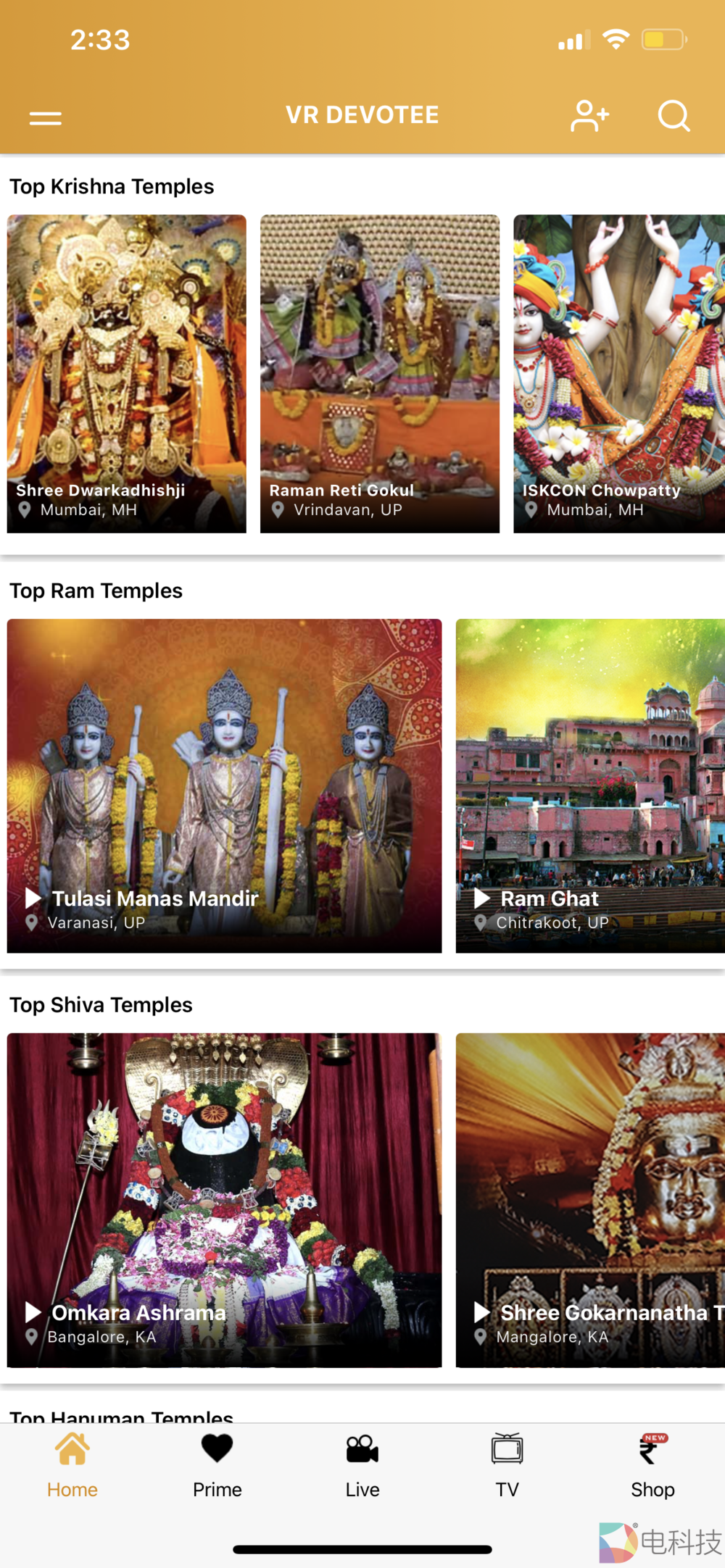The image size is (725, 1568).
Task: View Raman Reti Gokul temple
Action: [x=379, y=373]
